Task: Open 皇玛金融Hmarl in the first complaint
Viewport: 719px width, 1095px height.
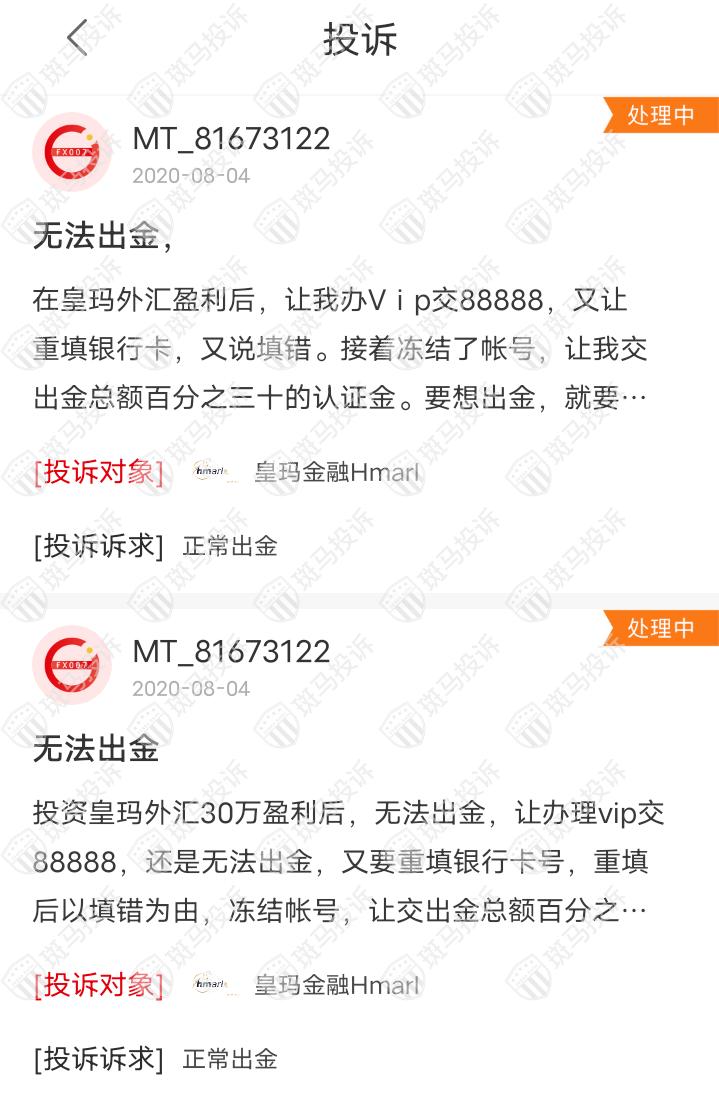Action: [x=336, y=472]
